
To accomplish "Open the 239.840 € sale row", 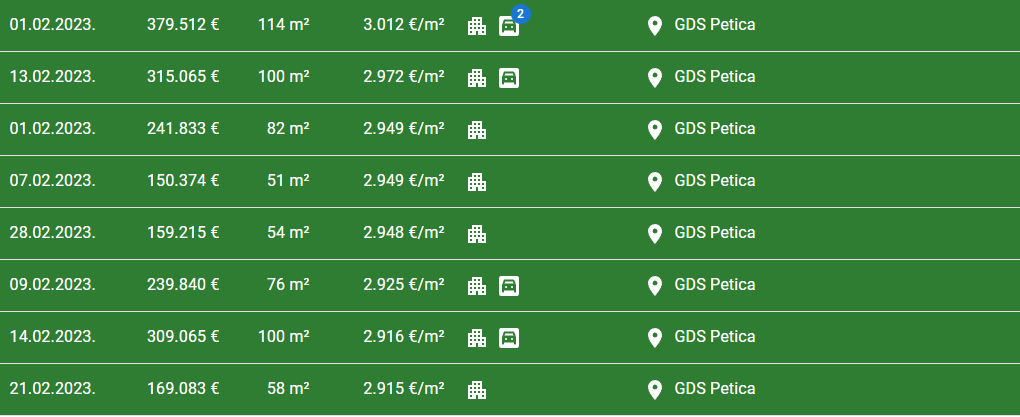I will pos(183,285).
